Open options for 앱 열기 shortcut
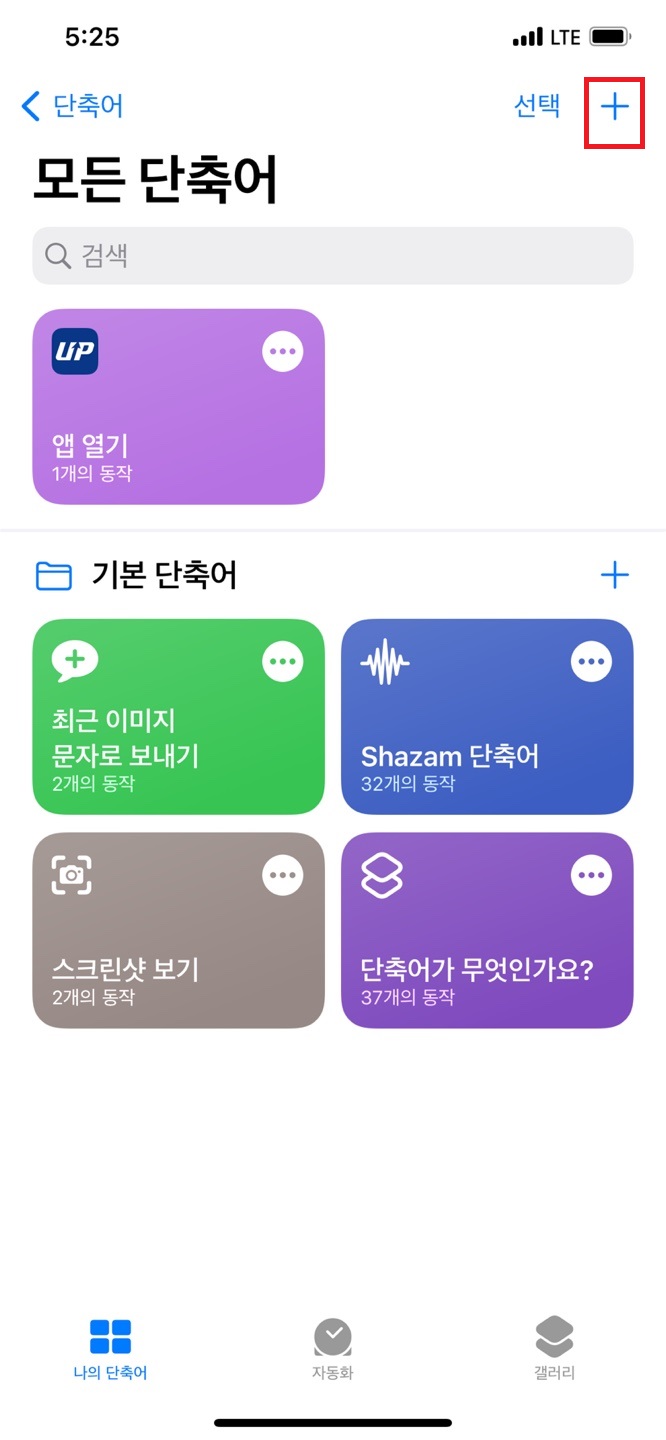 pos(283,351)
